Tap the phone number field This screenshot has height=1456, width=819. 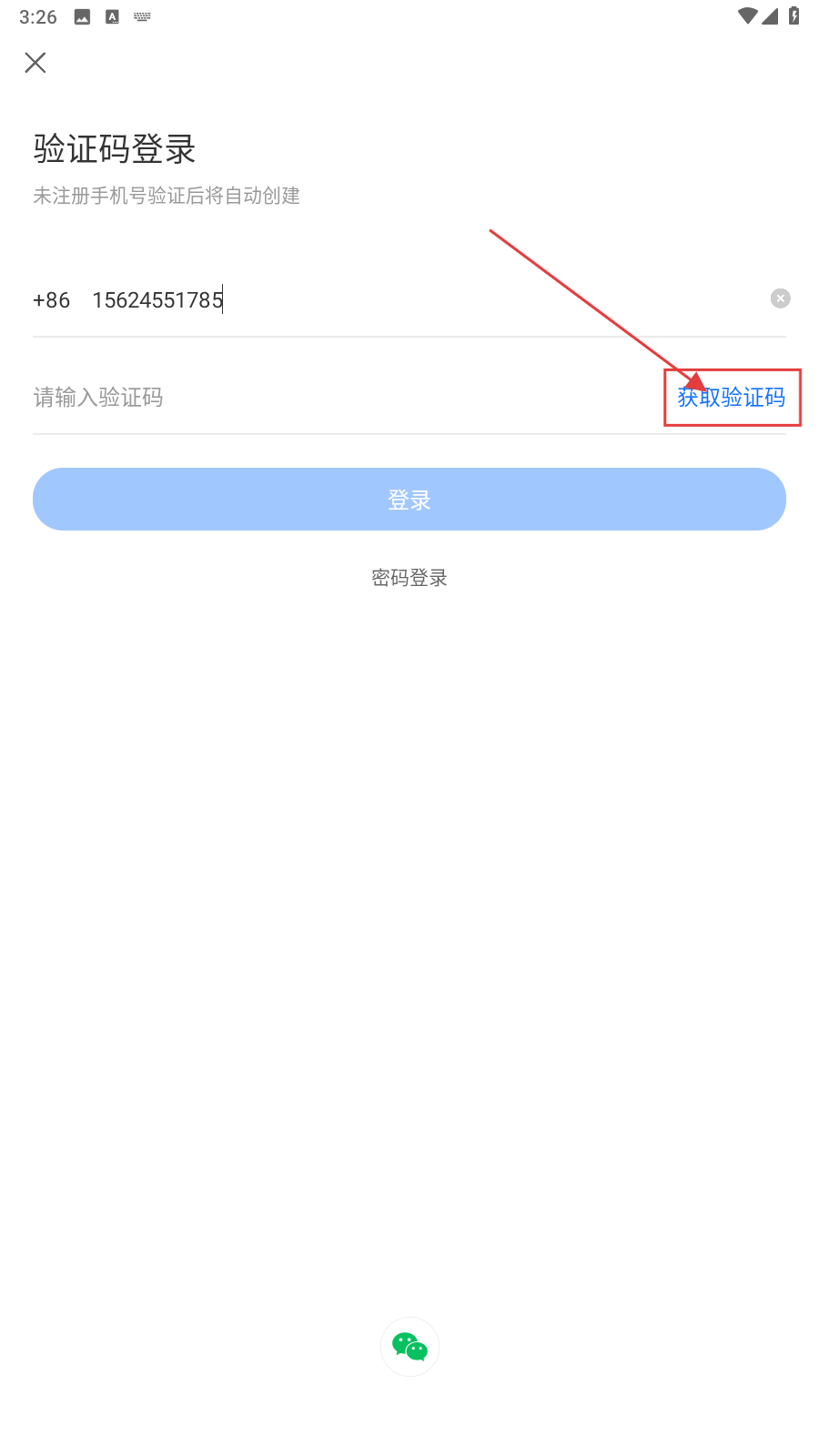tap(409, 300)
